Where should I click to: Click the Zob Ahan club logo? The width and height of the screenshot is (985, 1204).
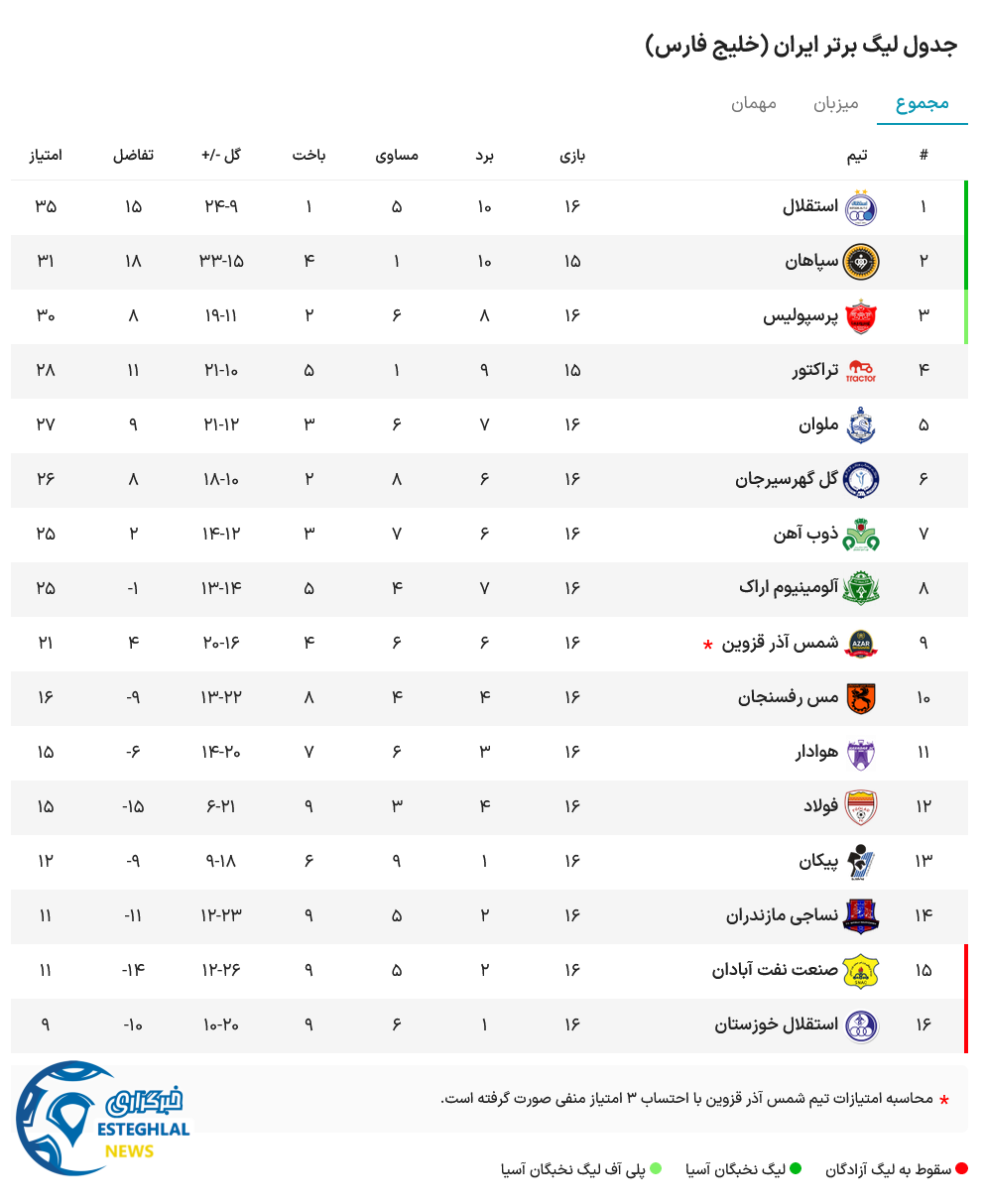click(x=859, y=534)
